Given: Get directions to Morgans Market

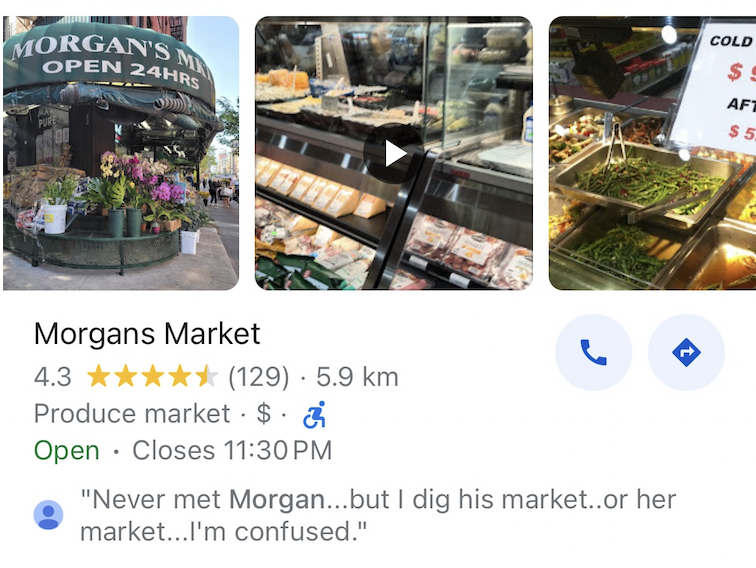Looking at the screenshot, I should [686, 352].
